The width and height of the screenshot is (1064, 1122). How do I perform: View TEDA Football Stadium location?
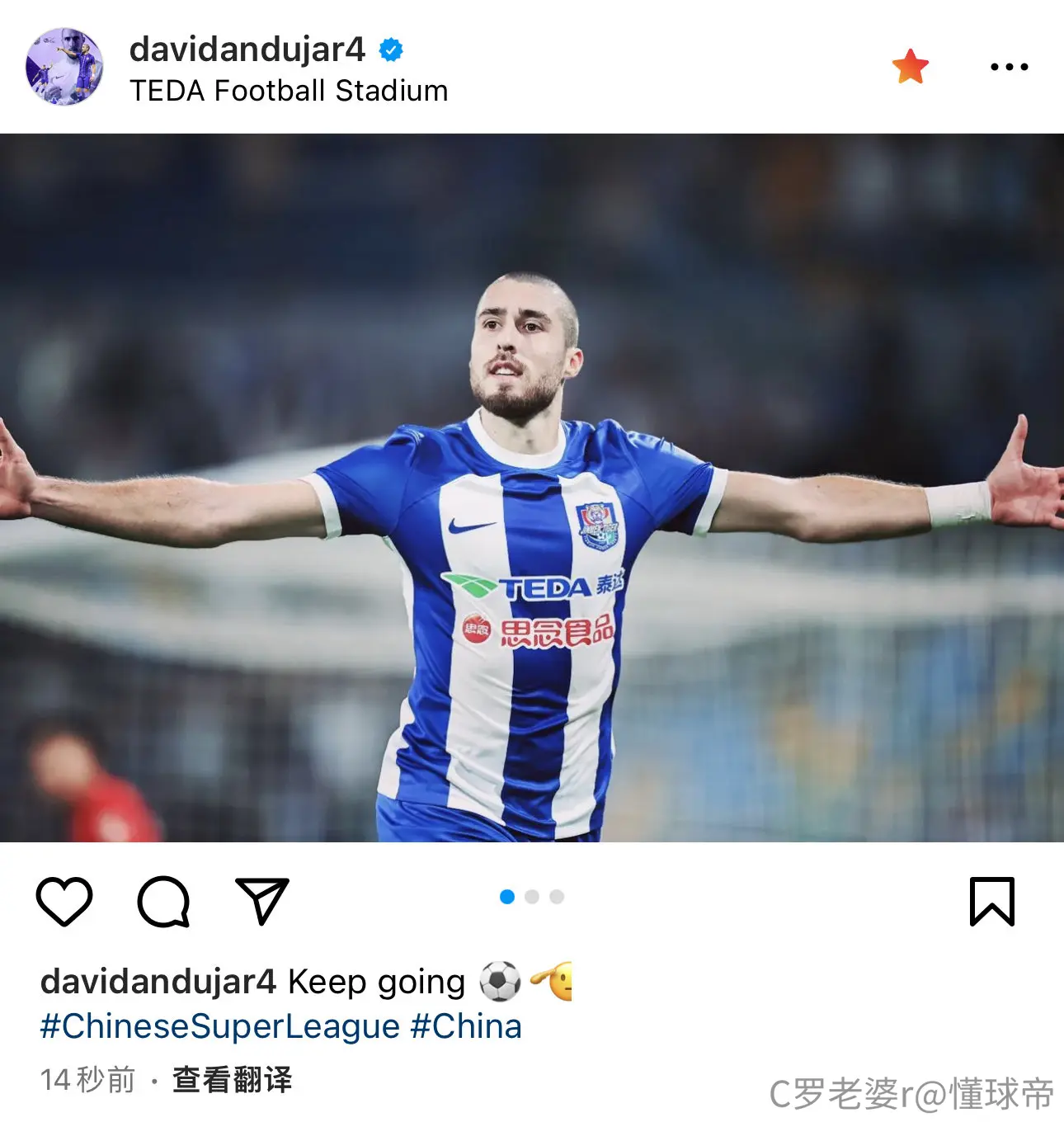click(x=289, y=91)
